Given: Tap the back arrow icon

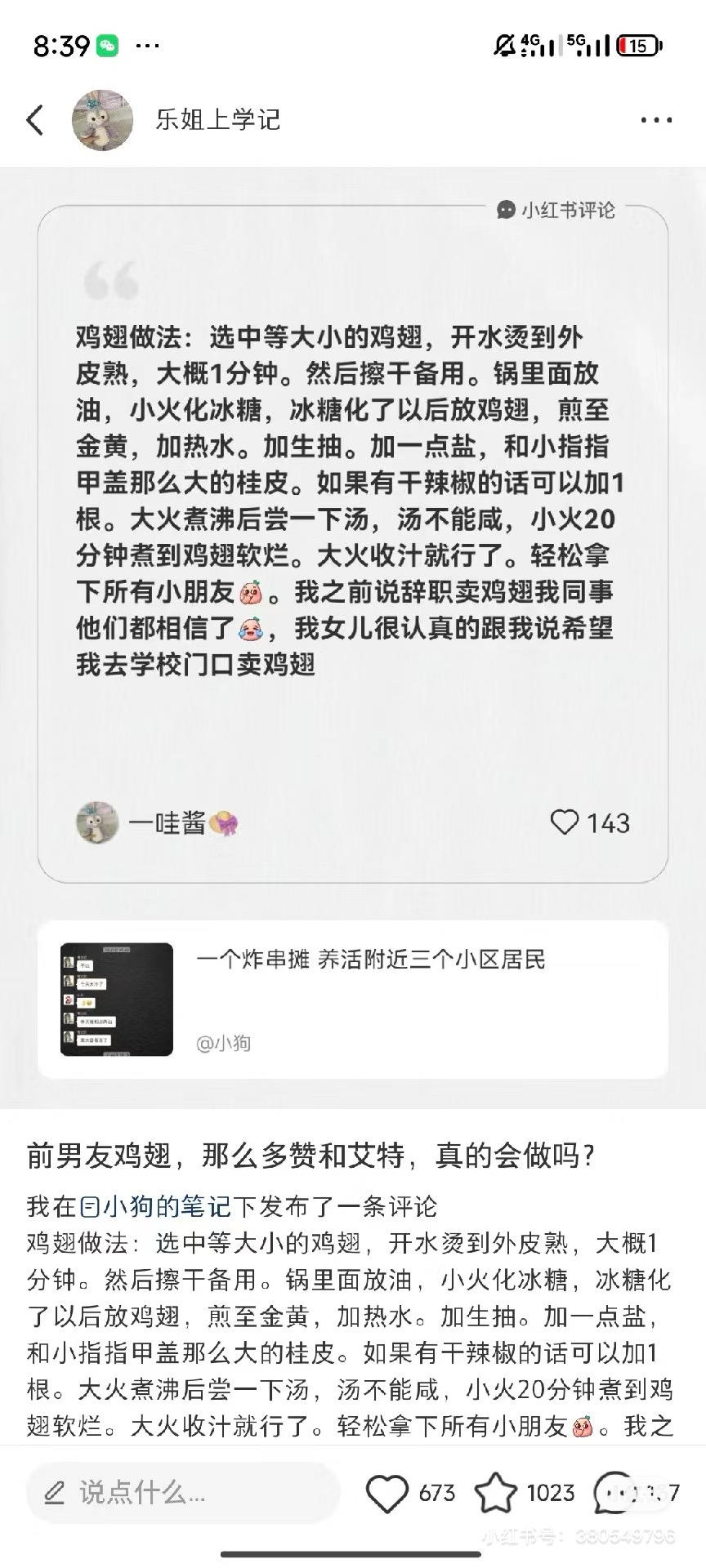Looking at the screenshot, I should click(34, 119).
